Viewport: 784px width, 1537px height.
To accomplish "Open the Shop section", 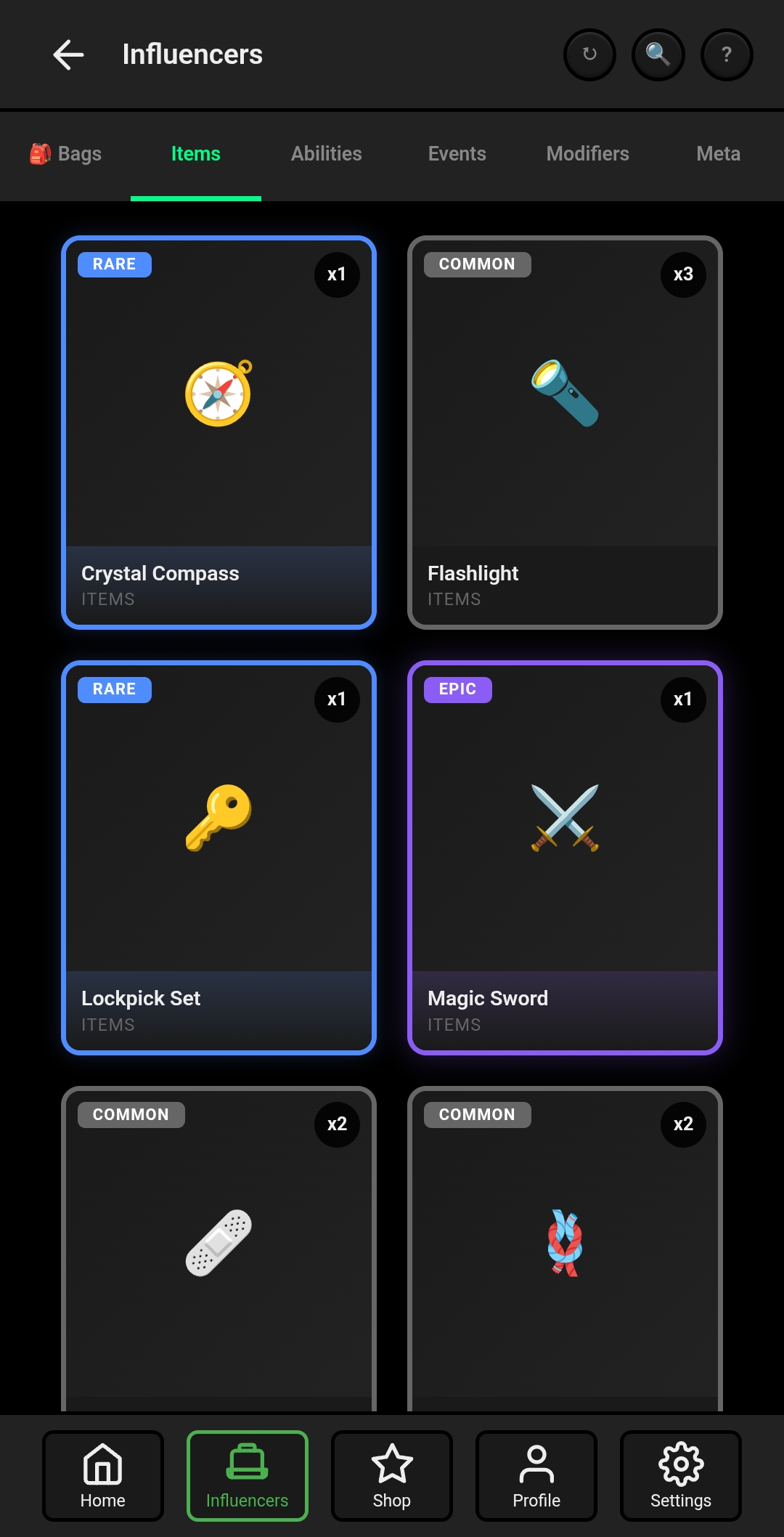I will tap(391, 1475).
